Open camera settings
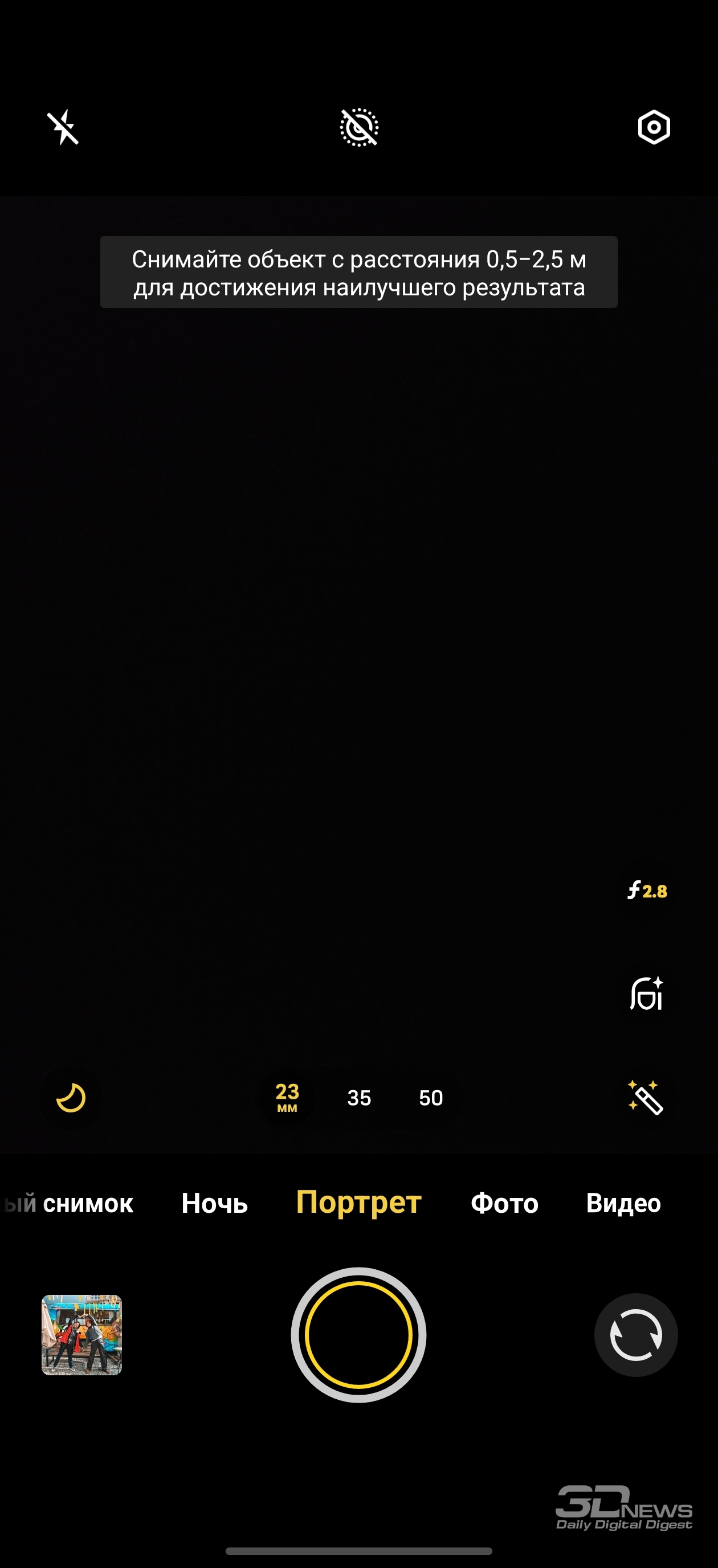718x1568 pixels. (x=654, y=127)
